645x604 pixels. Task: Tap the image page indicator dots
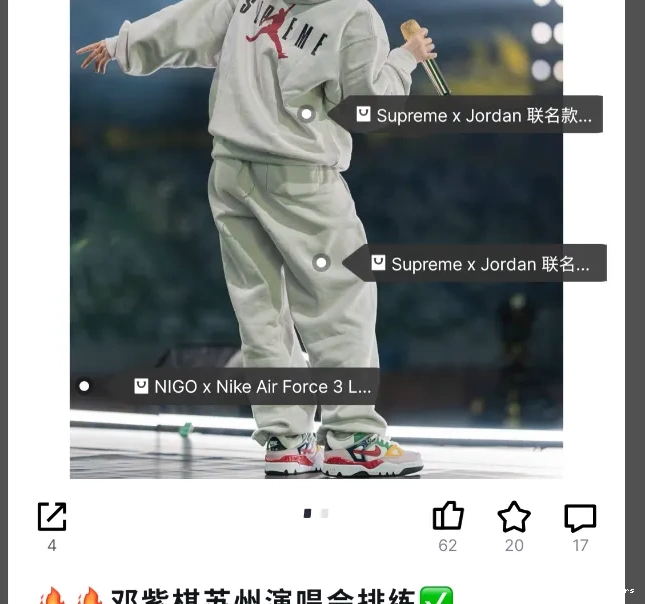click(315, 513)
